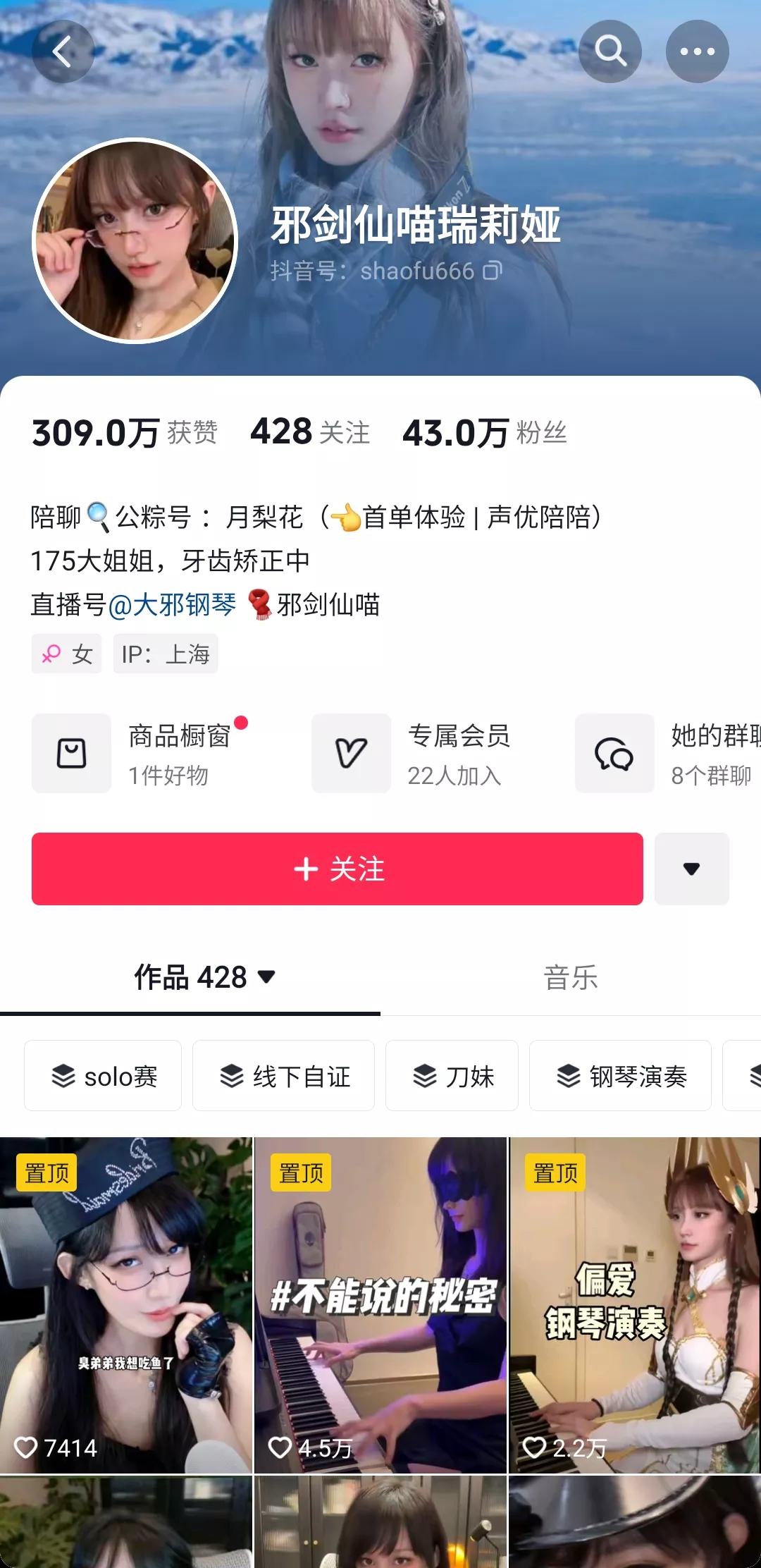761x1568 pixels.
Task: Copy the Douyin ID shaofu666
Action: tap(493, 271)
